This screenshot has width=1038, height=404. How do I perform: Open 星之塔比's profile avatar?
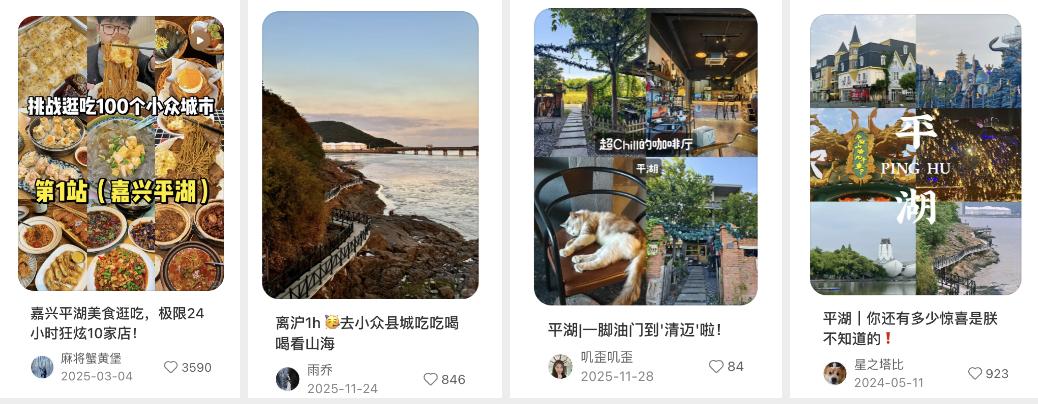click(x=834, y=373)
